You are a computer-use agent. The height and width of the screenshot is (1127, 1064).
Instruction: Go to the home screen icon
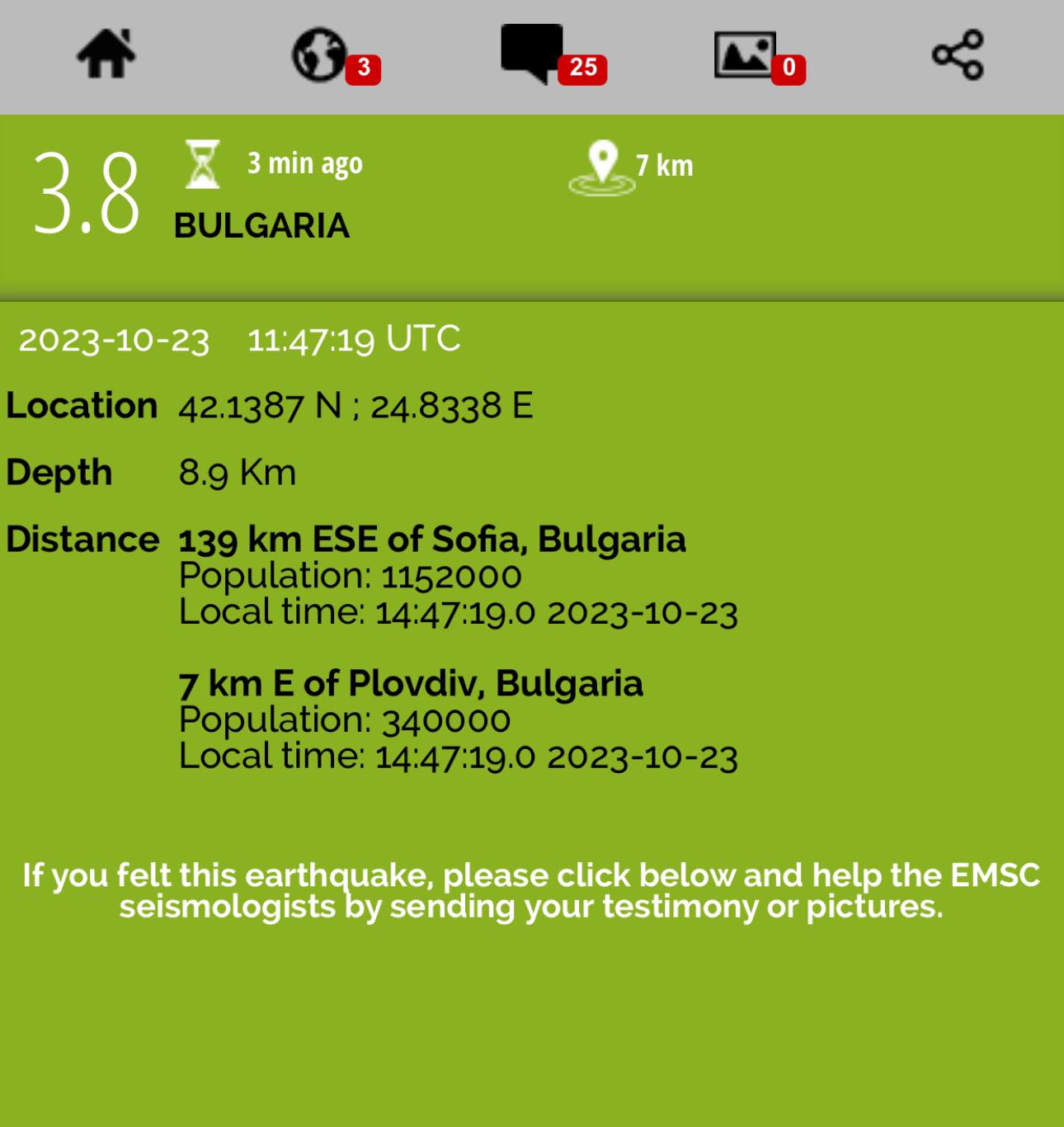pyautogui.click(x=106, y=54)
